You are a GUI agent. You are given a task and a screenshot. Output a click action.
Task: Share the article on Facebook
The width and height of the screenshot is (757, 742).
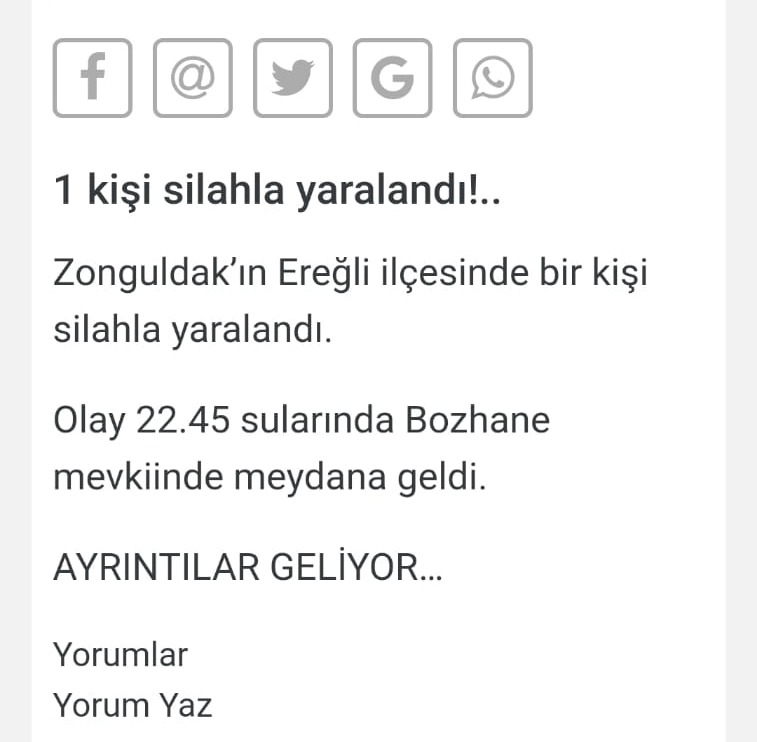92,78
